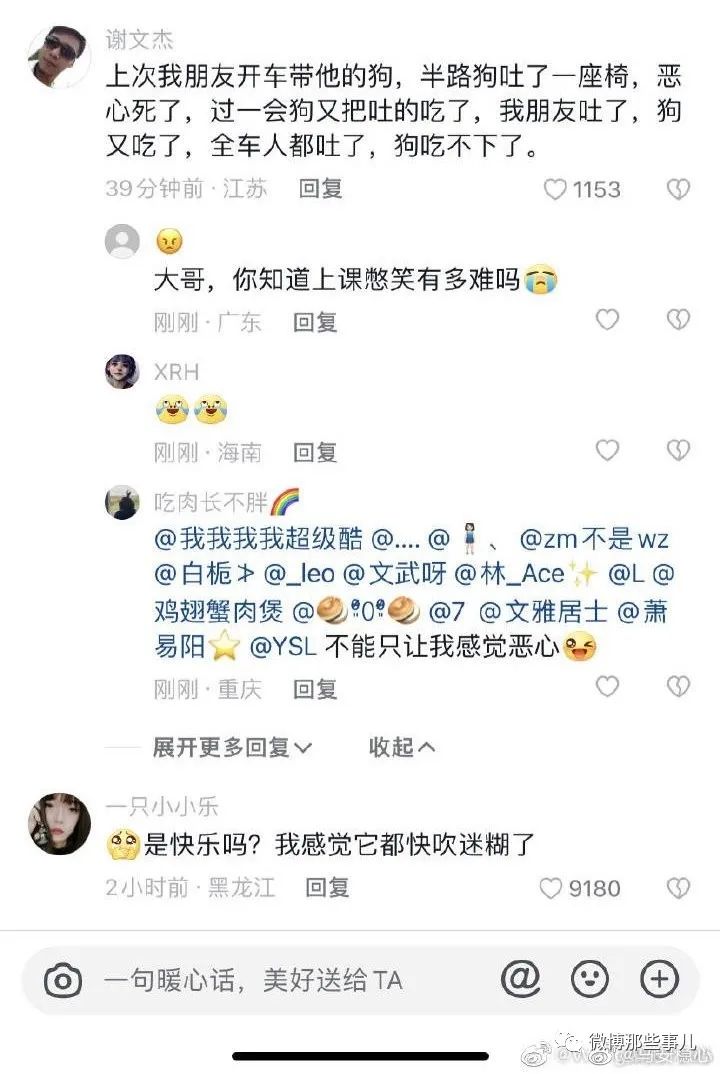
Task: Like 一只小小乐's comment
Action: click(x=552, y=888)
